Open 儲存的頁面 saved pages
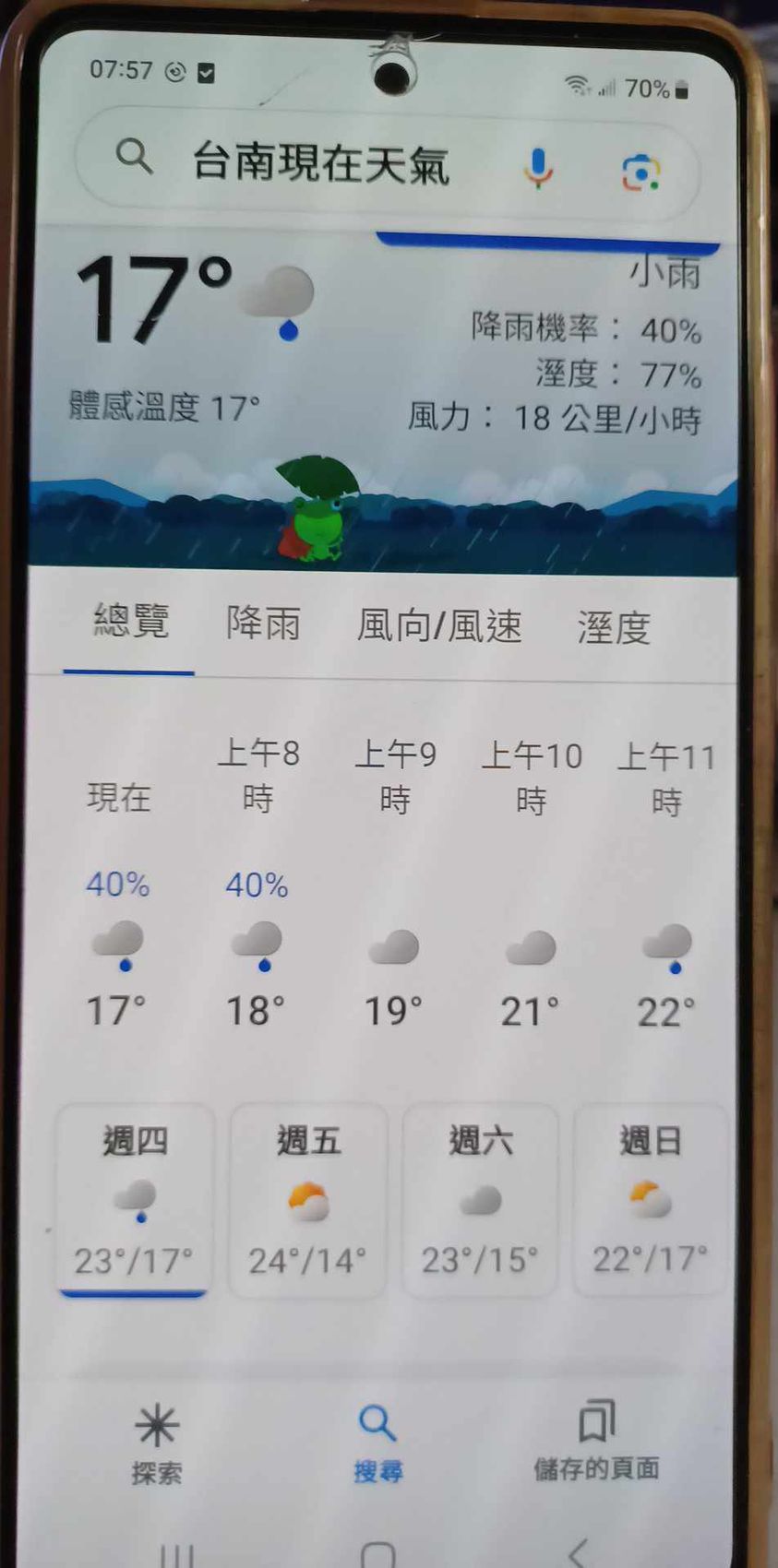 point(596,1441)
